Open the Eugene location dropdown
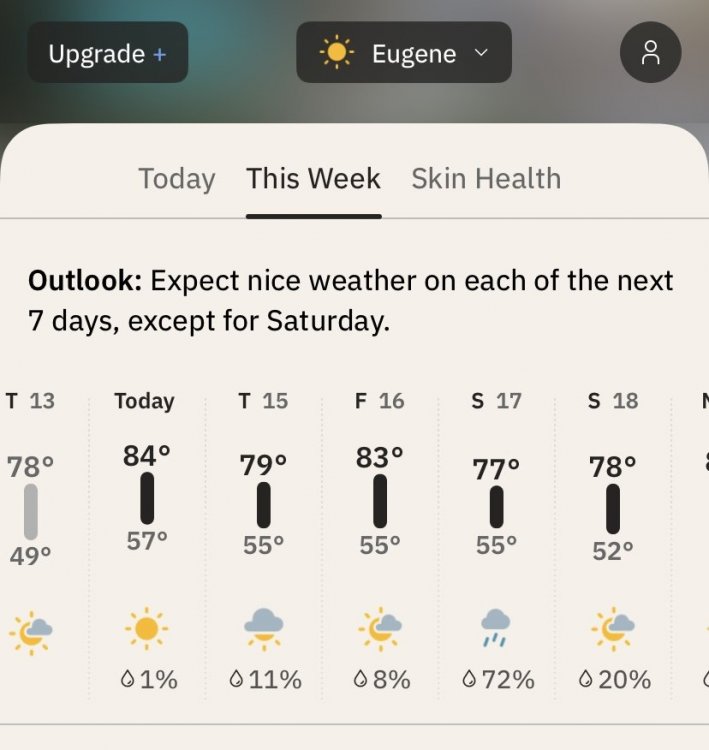This screenshot has width=709, height=750. (x=404, y=53)
